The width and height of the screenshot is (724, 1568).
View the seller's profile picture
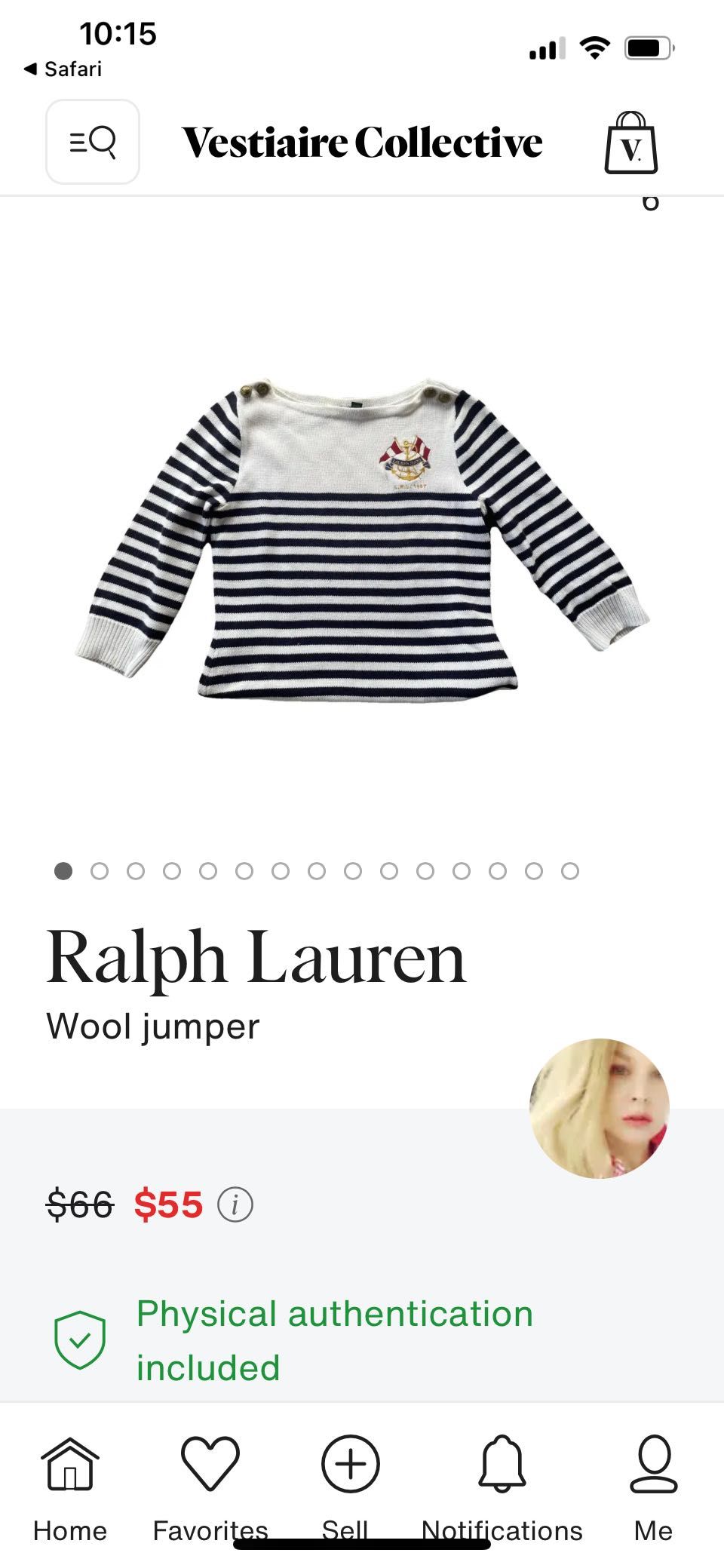pyautogui.click(x=600, y=1108)
